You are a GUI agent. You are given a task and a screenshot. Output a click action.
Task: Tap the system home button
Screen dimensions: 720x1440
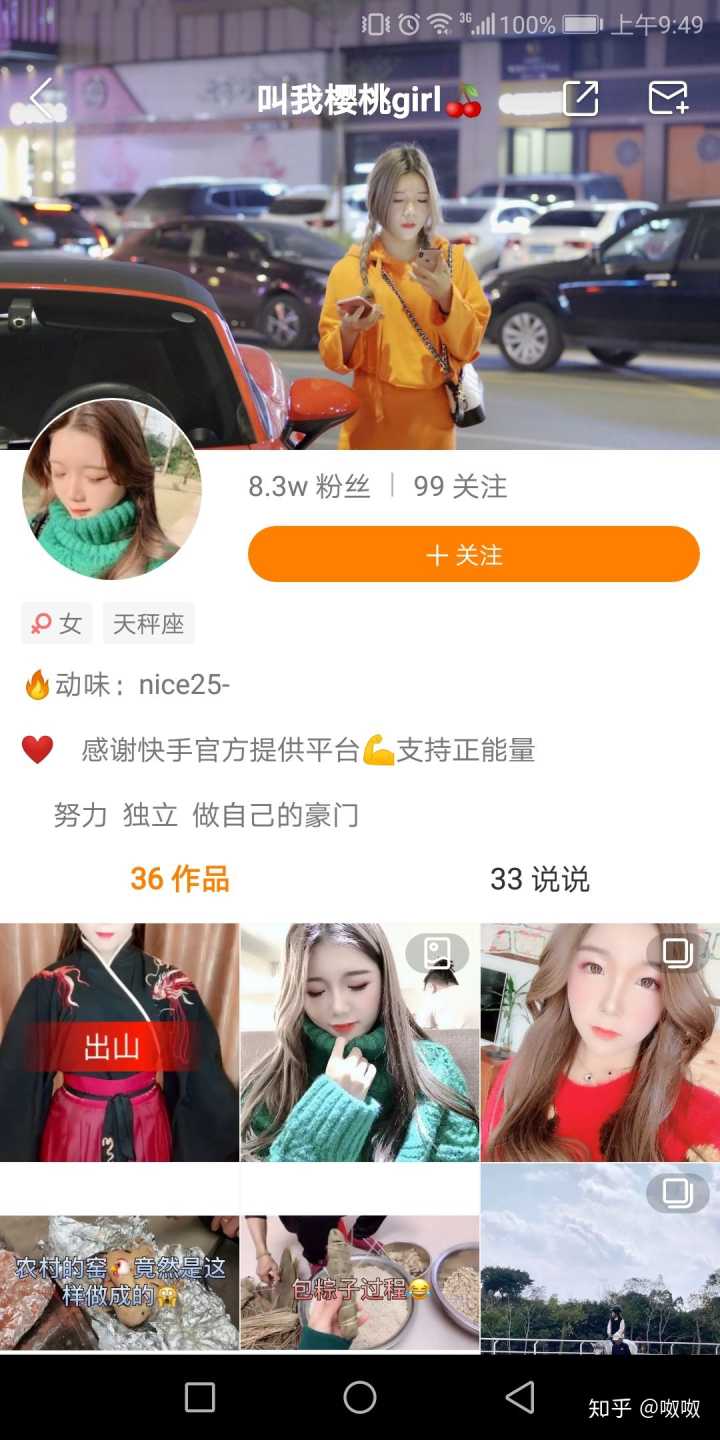tap(360, 1397)
